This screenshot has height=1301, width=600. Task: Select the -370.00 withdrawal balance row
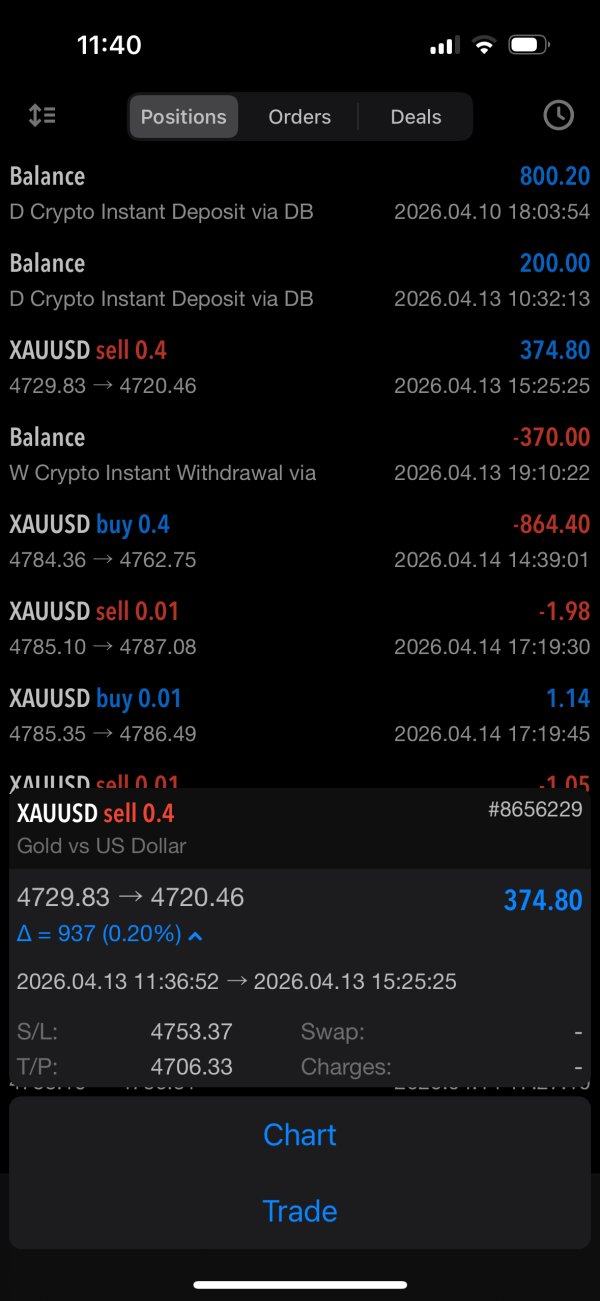(300, 455)
